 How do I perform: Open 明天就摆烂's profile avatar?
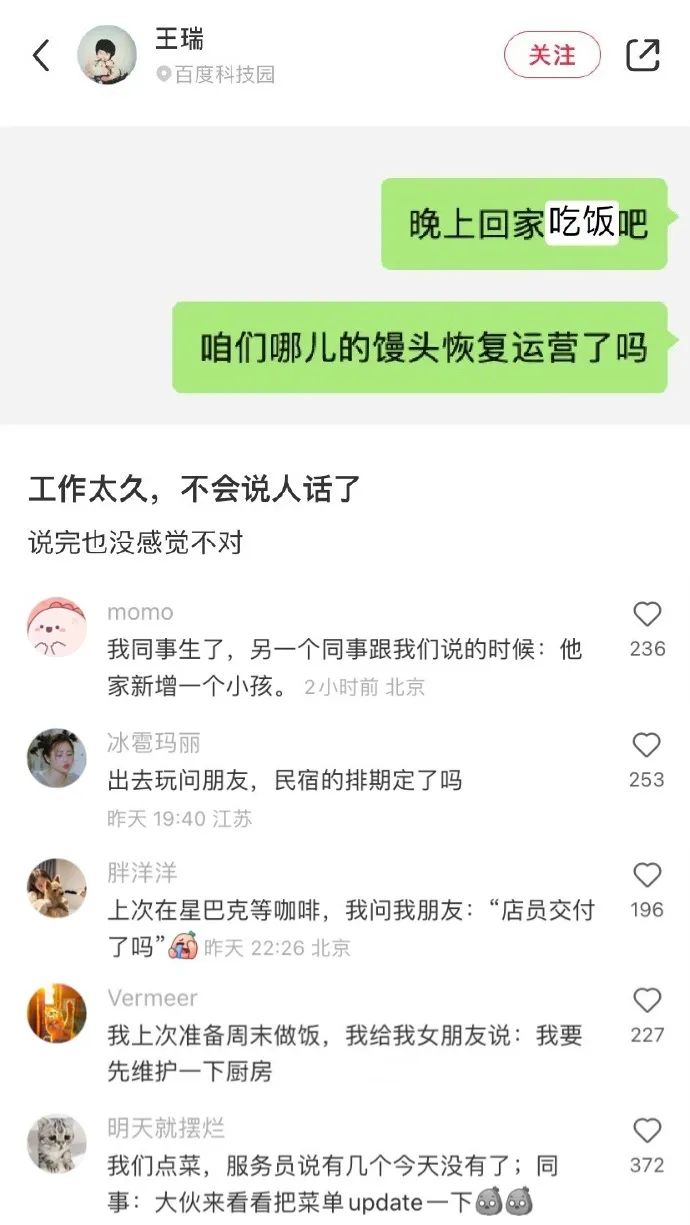click(56, 1144)
